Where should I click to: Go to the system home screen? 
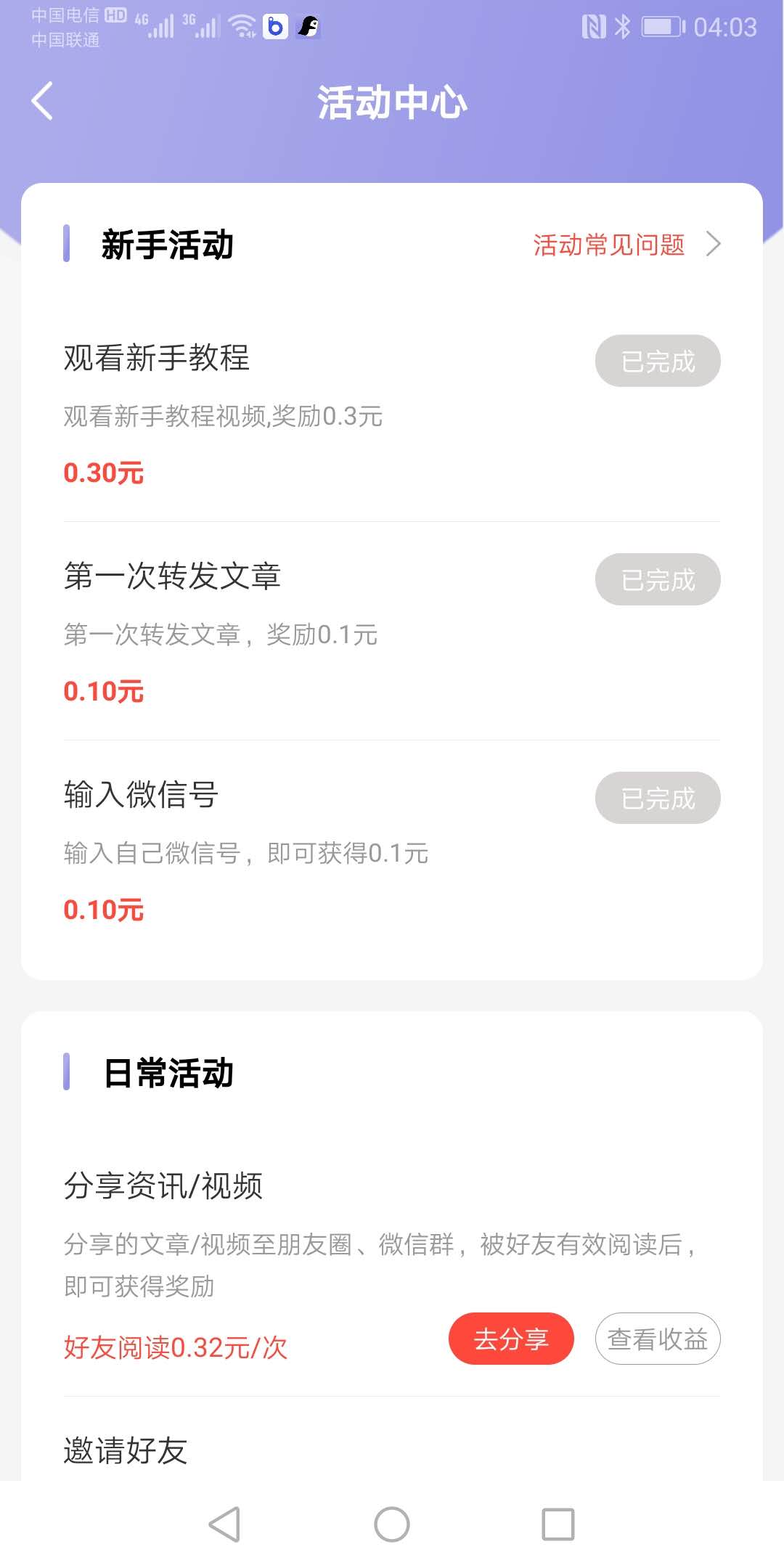tap(392, 1524)
